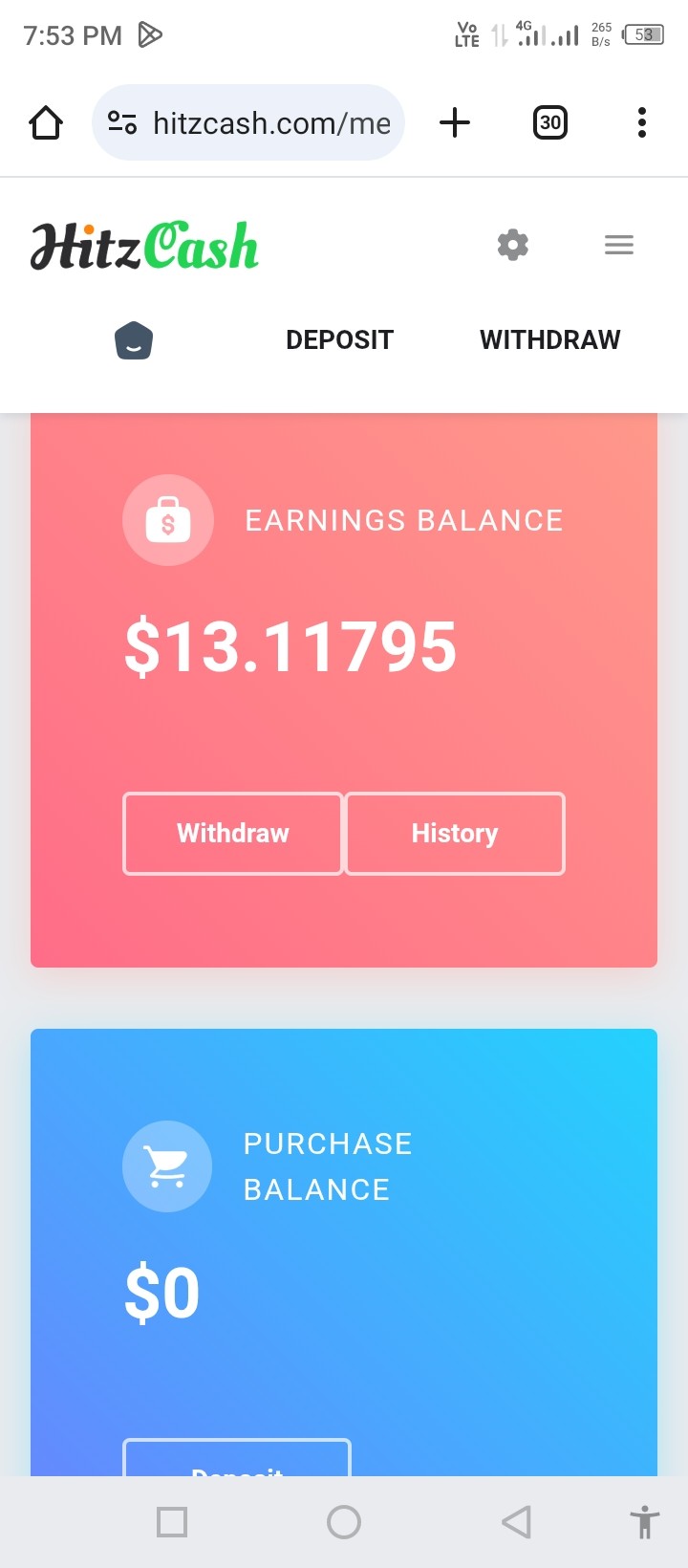Viewport: 688px width, 1568px height.
Task: Open the browser home page
Action: pos(46,122)
